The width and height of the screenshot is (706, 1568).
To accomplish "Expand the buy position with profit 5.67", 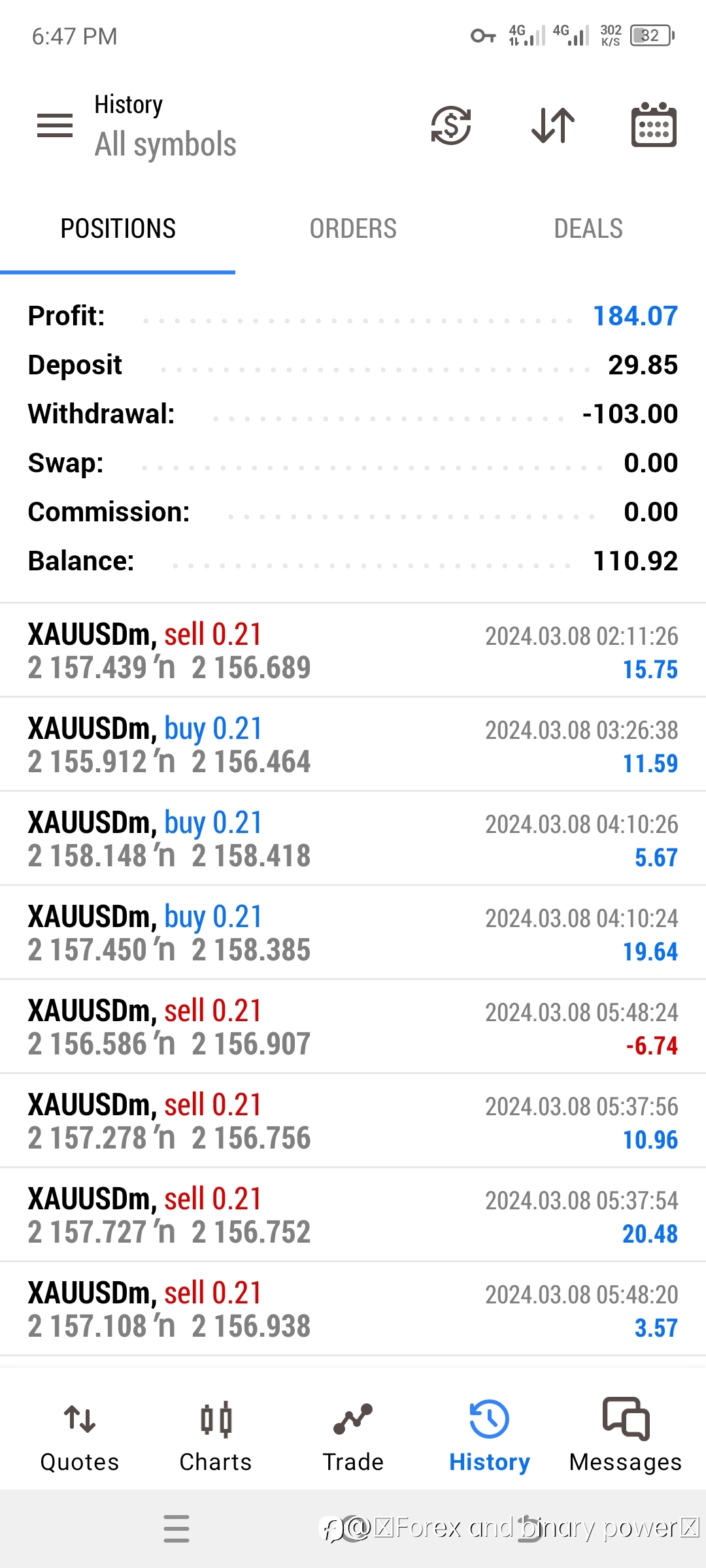I will [x=353, y=839].
